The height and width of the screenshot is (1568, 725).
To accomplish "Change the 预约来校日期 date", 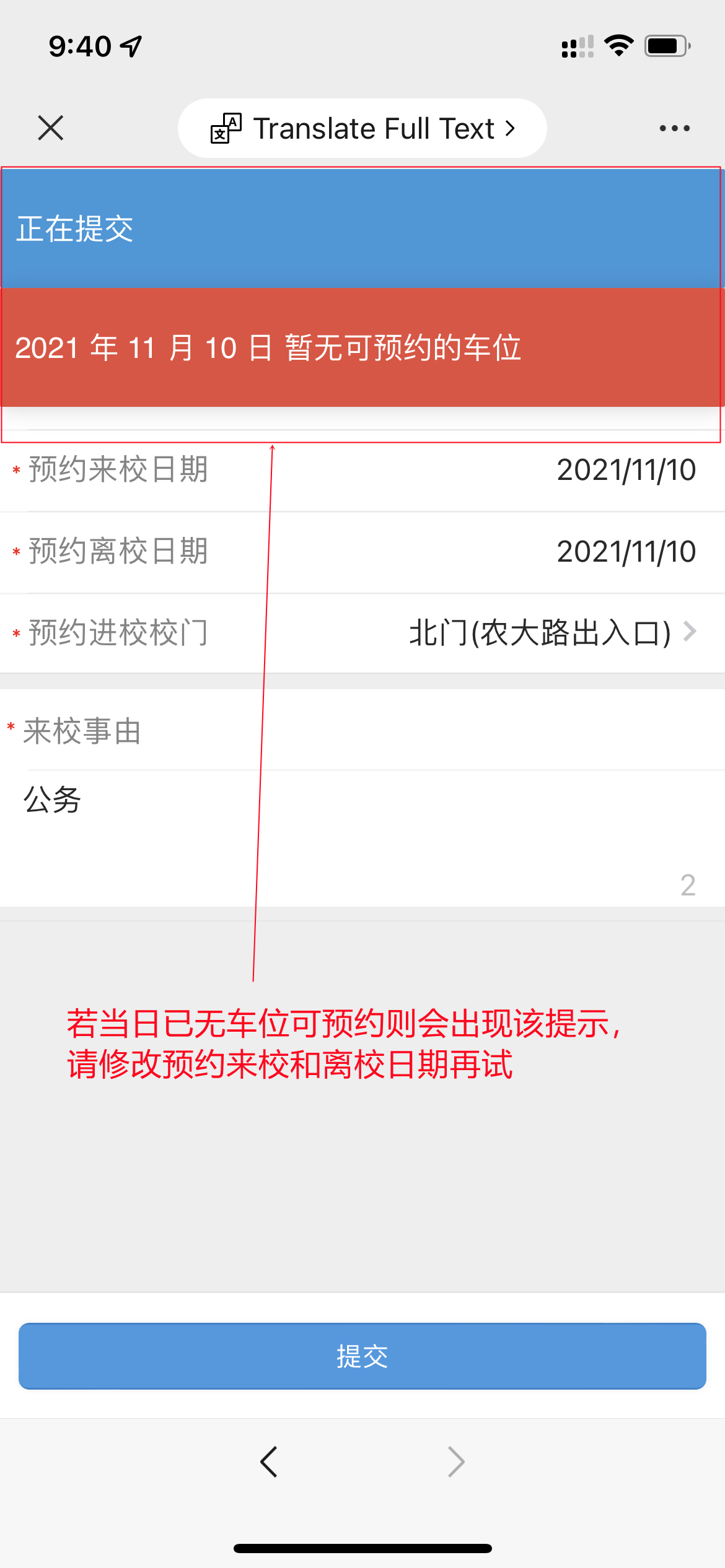I will coord(626,470).
